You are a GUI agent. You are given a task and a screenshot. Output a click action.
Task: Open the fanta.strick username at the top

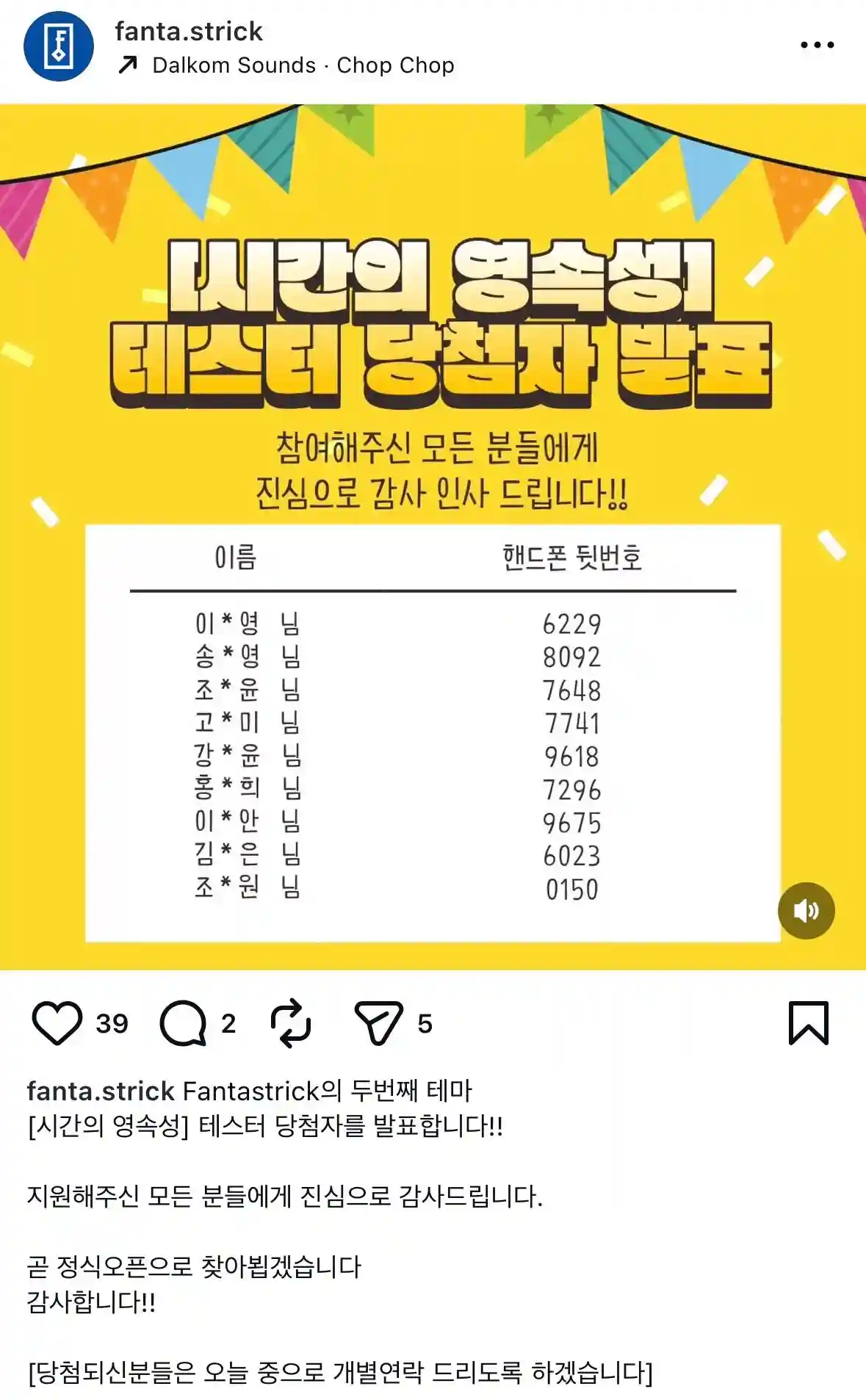[188, 31]
